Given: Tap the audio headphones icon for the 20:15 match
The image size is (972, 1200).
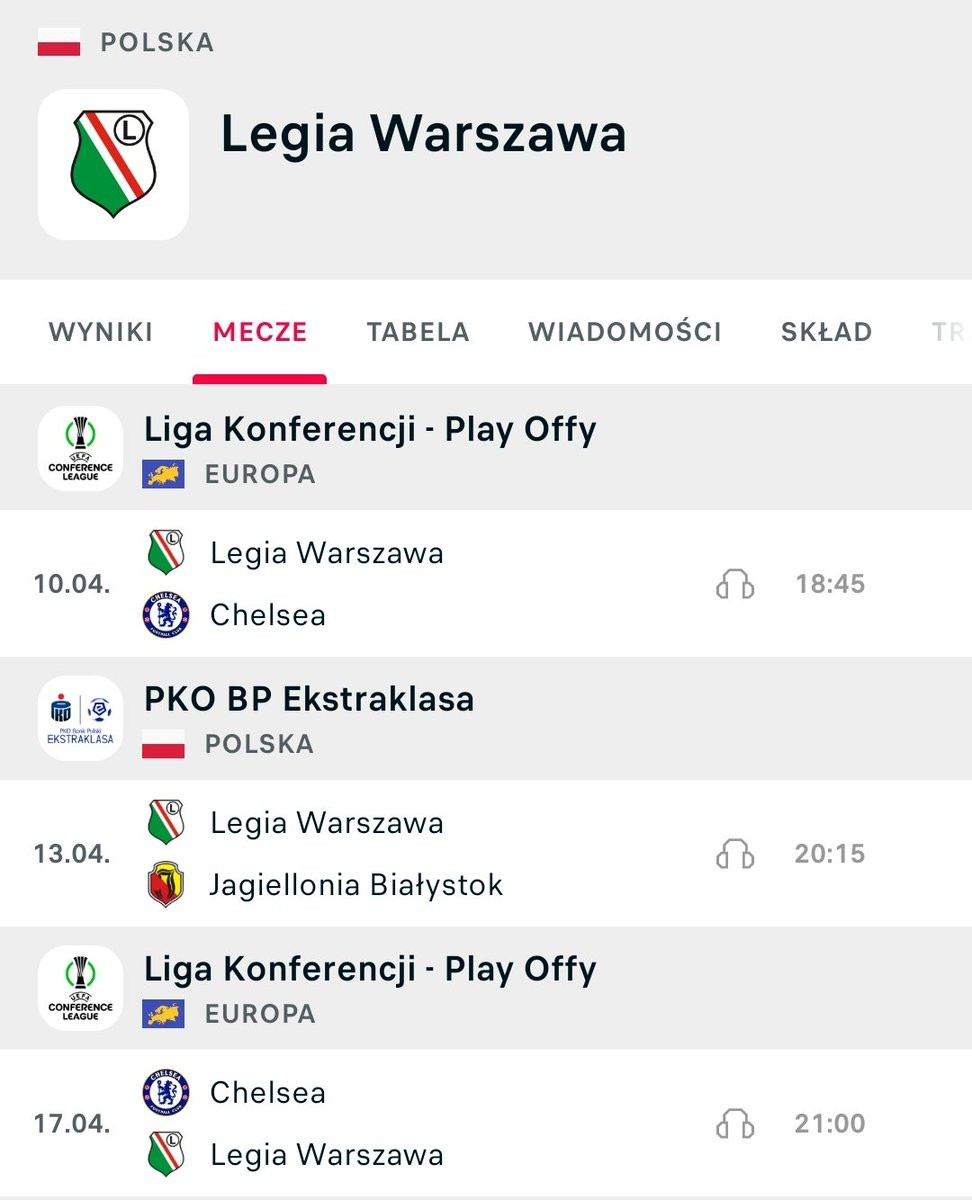Looking at the screenshot, I should click(735, 854).
